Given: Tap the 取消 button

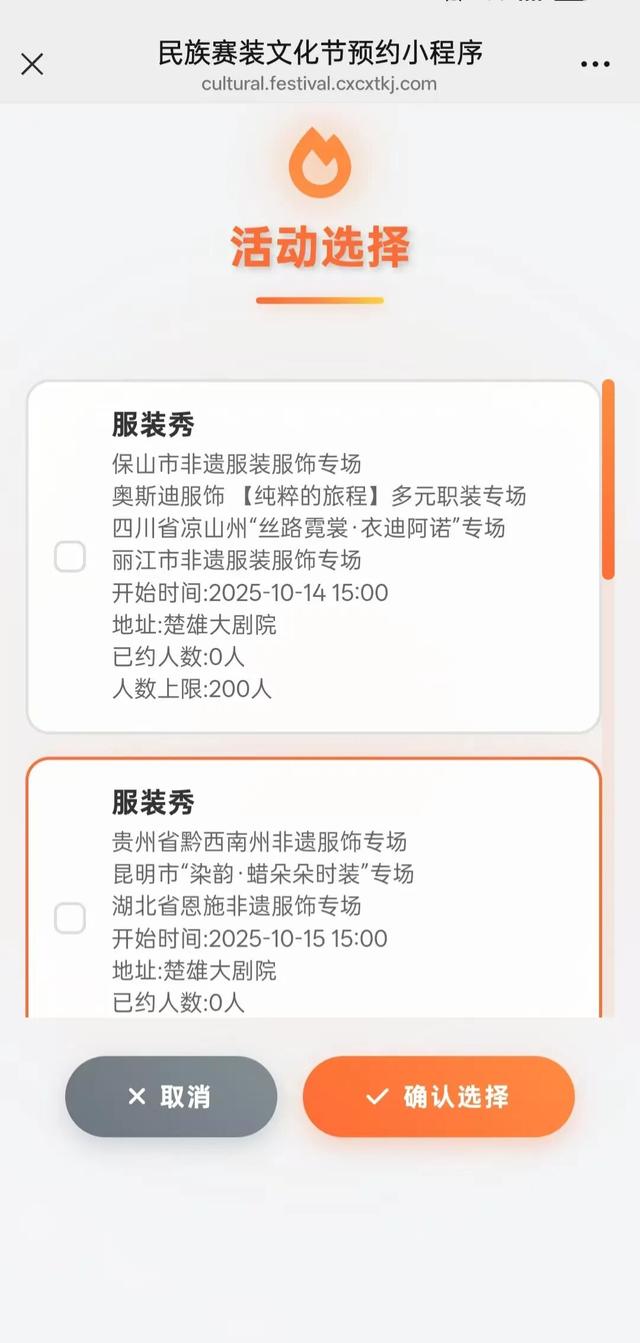Looking at the screenshot, I should click(171, 1096).
